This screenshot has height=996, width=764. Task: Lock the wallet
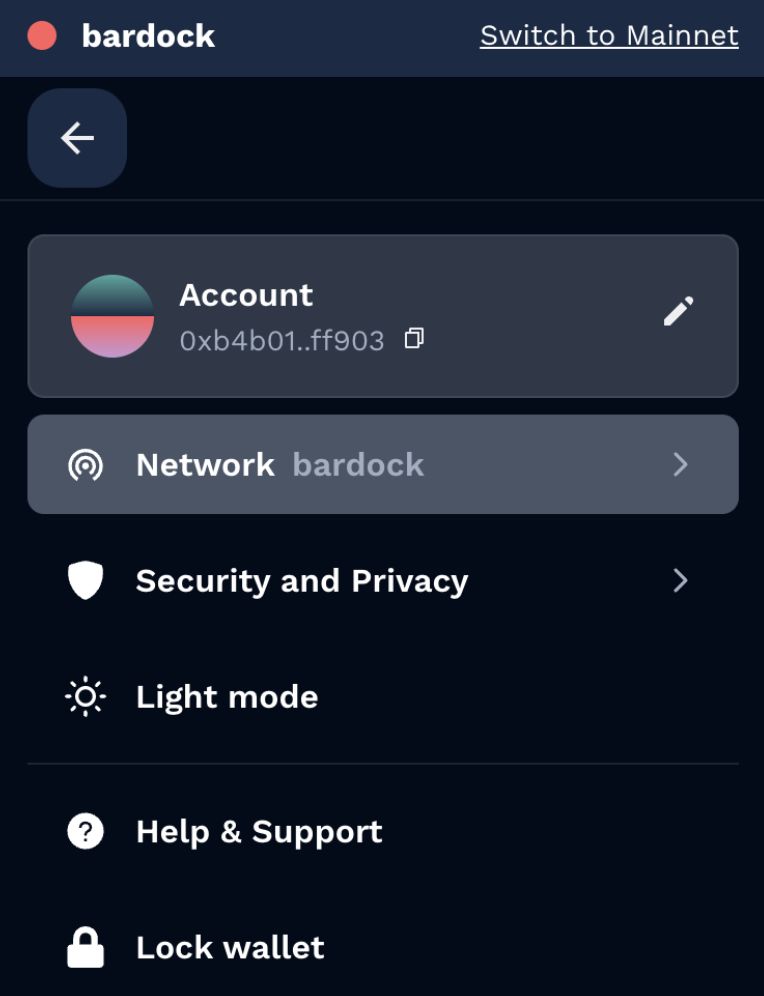click(230, 948)
